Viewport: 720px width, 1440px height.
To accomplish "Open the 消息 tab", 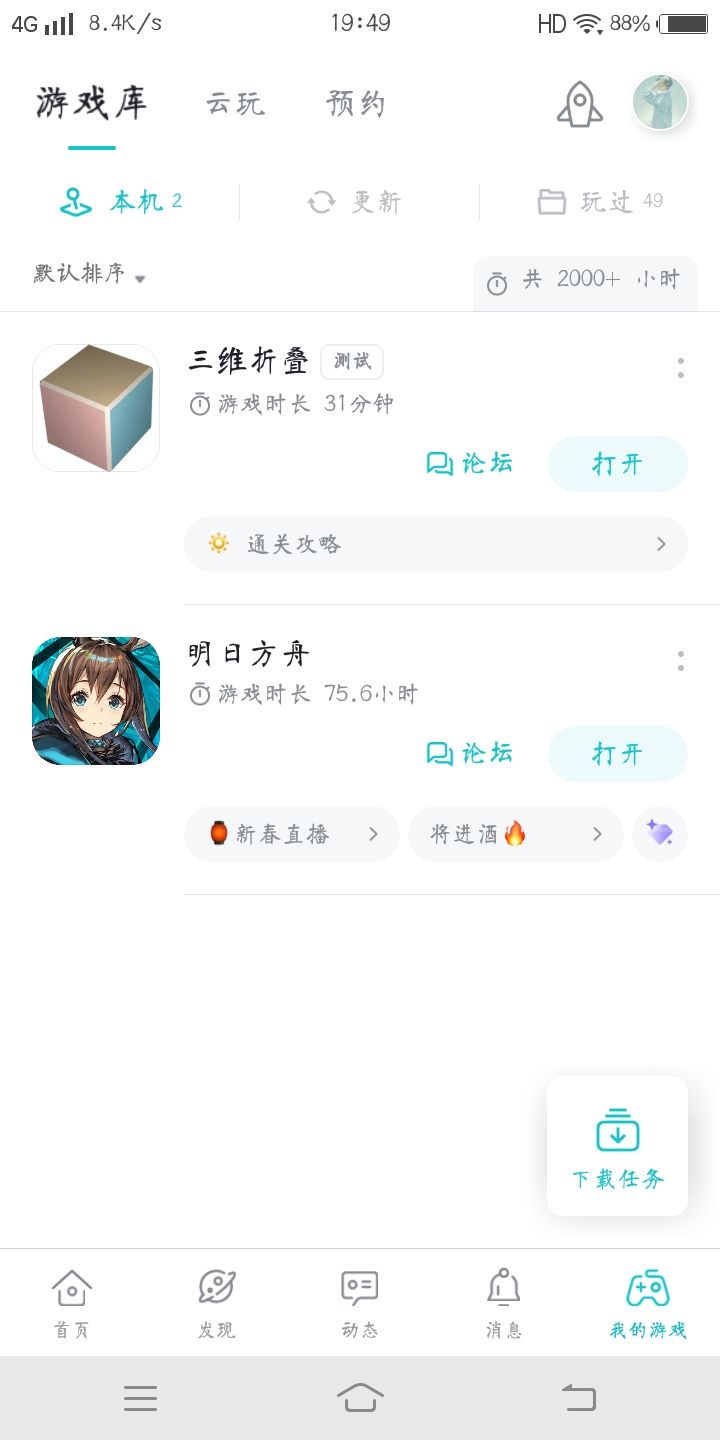I will pos(504,1302).
